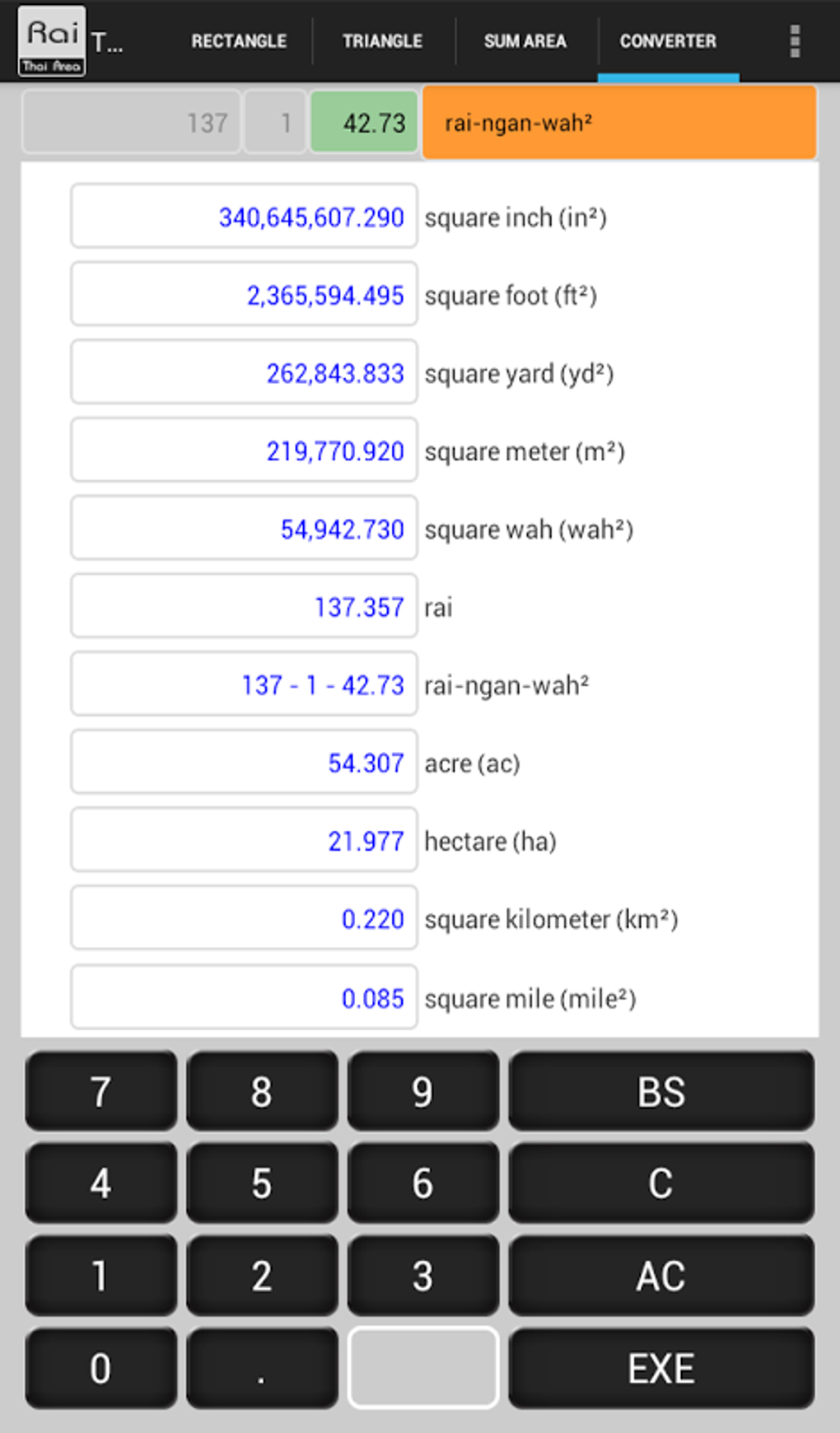840x1433 pixels.
Task: Enter digit 7 on the keypad
Action: point(100,1091)
